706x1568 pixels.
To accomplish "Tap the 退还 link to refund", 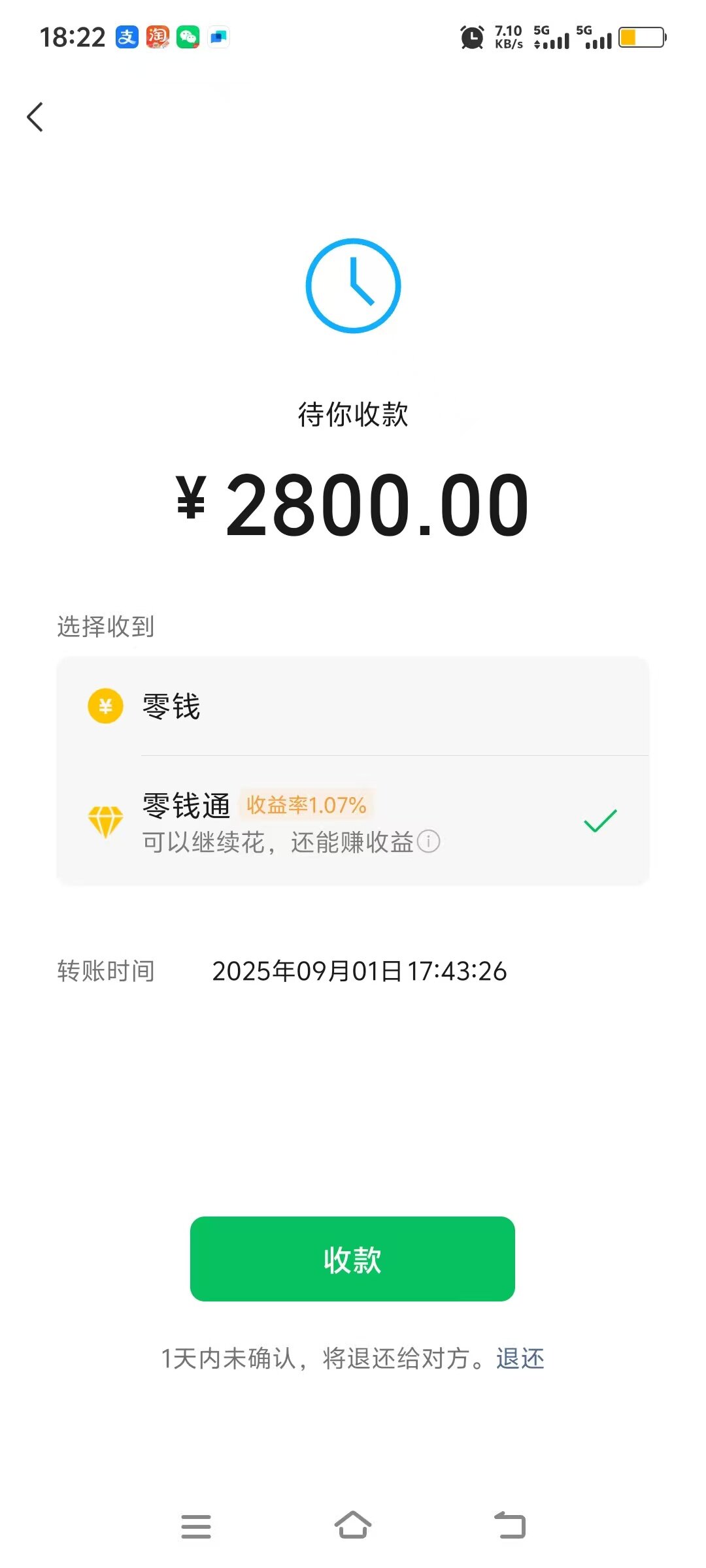I will (520, 1359).
